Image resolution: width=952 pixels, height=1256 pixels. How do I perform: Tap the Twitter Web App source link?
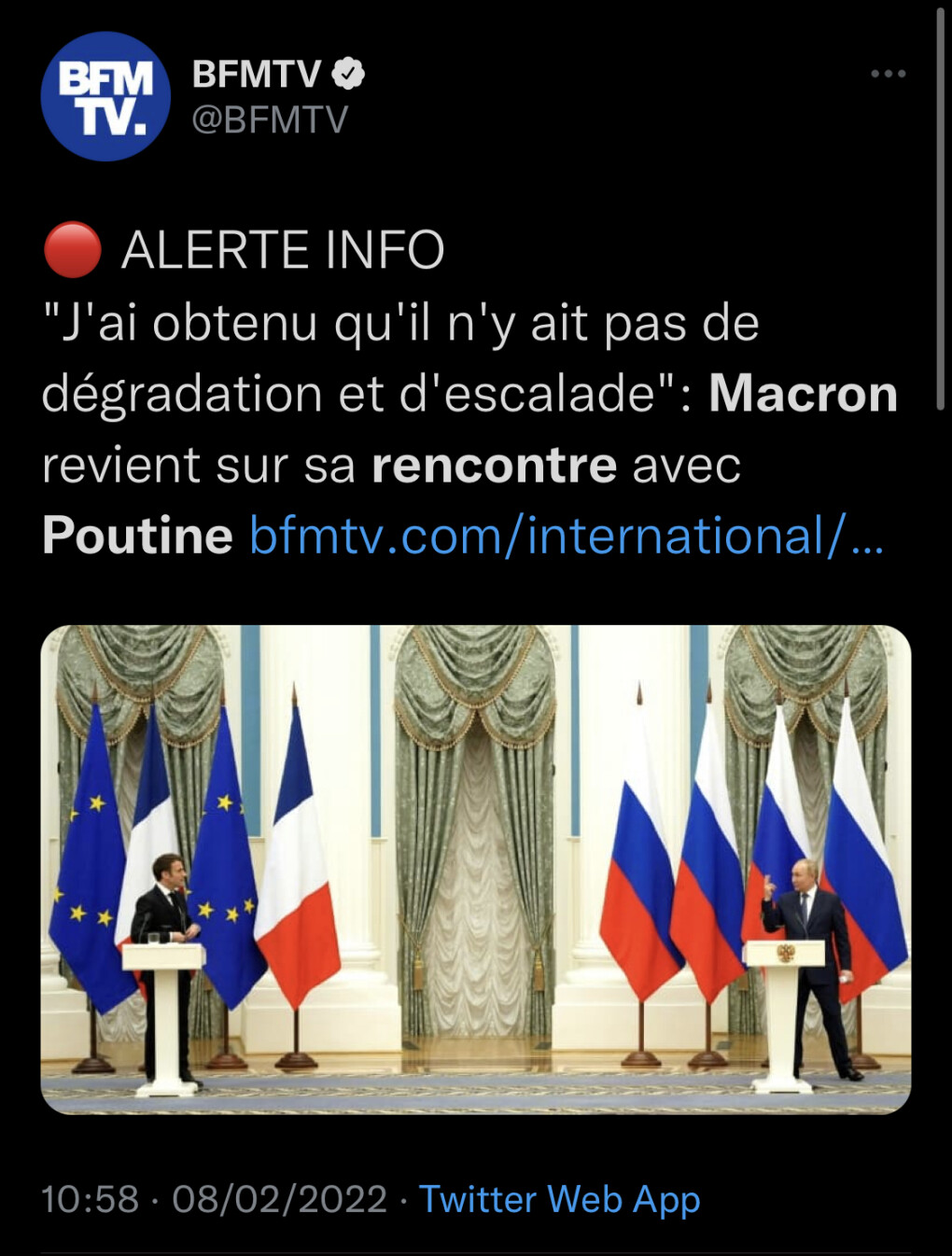click(x=559, y=1199)
